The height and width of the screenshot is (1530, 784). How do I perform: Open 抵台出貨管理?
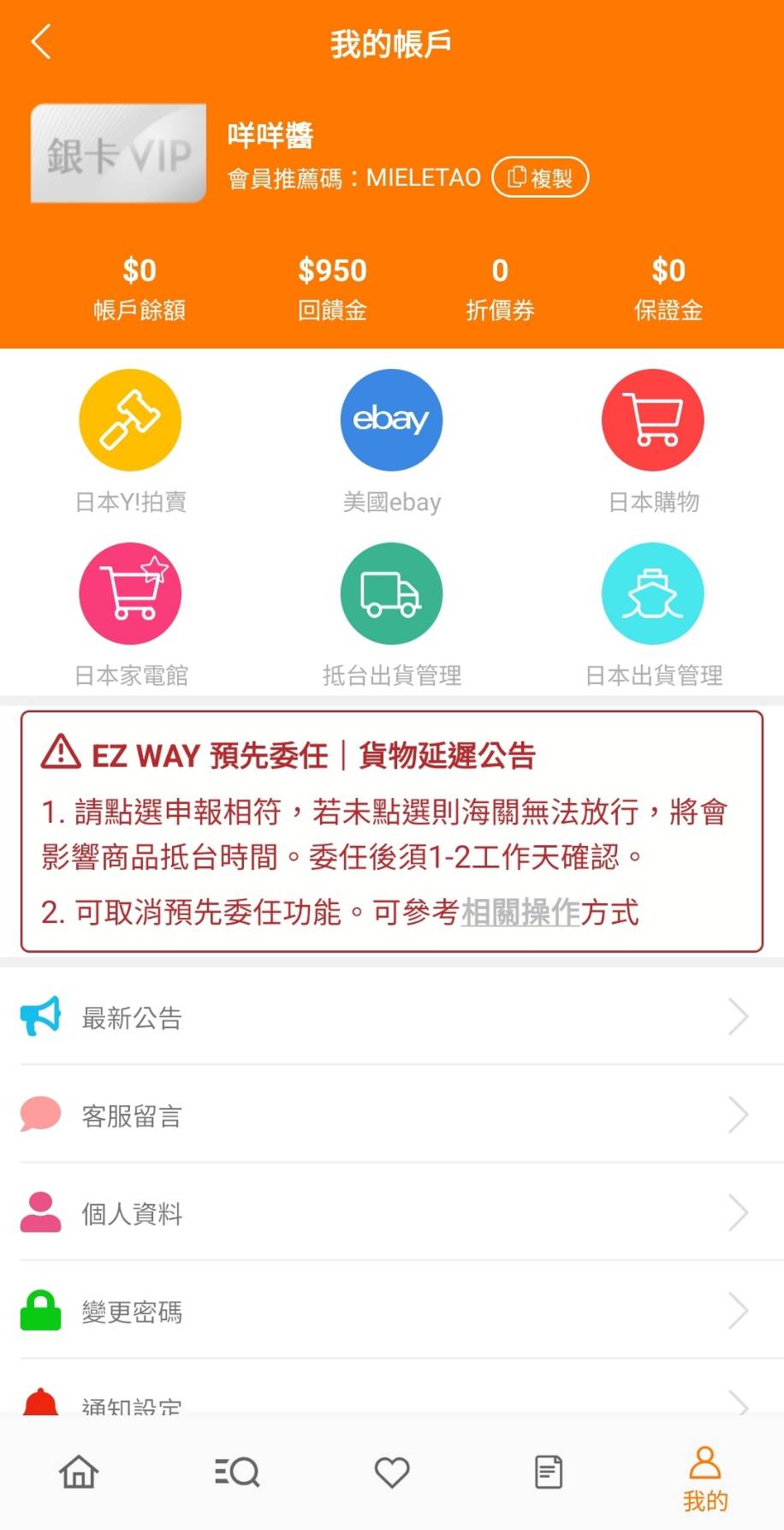[x=391, y=593]
